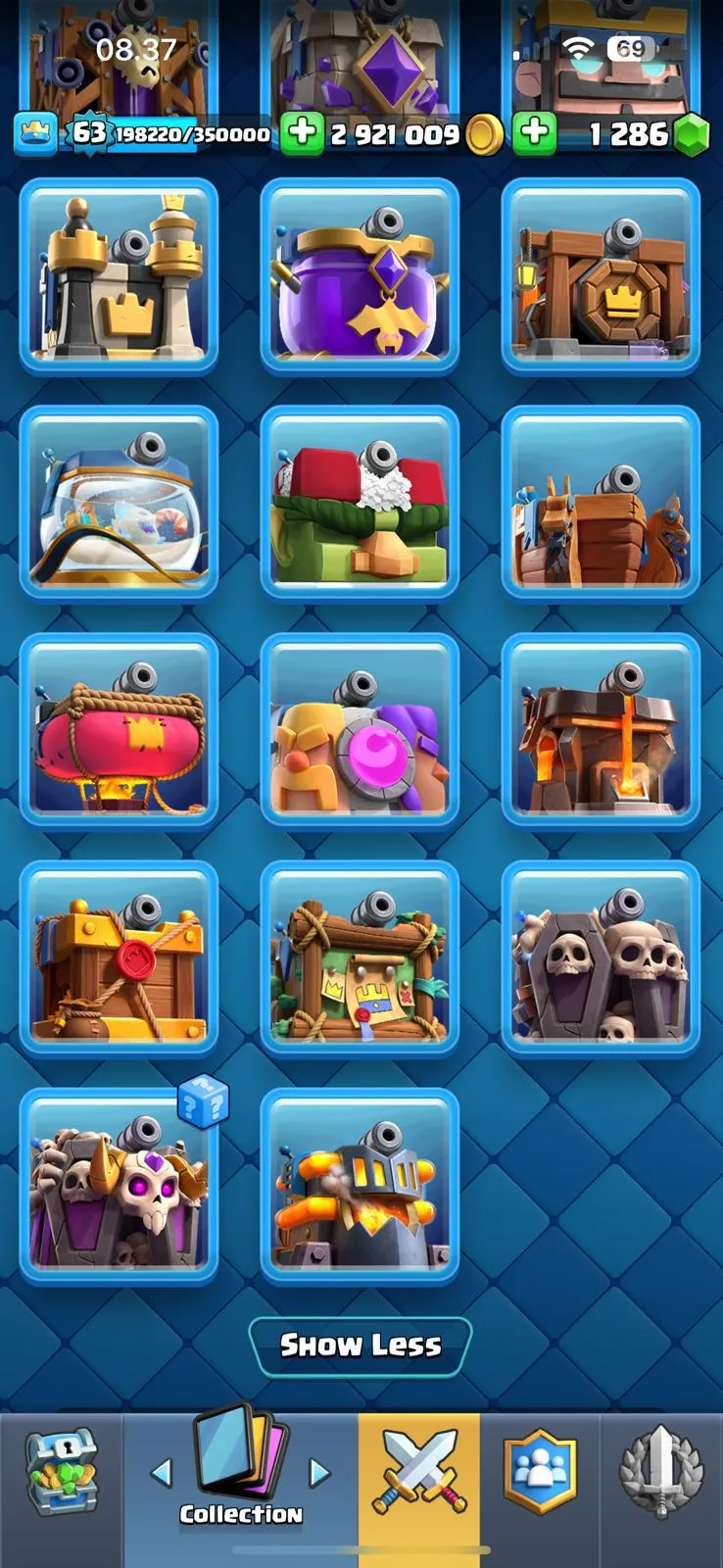Select the knight helmet furnace tower skin

pos(360,1185)
